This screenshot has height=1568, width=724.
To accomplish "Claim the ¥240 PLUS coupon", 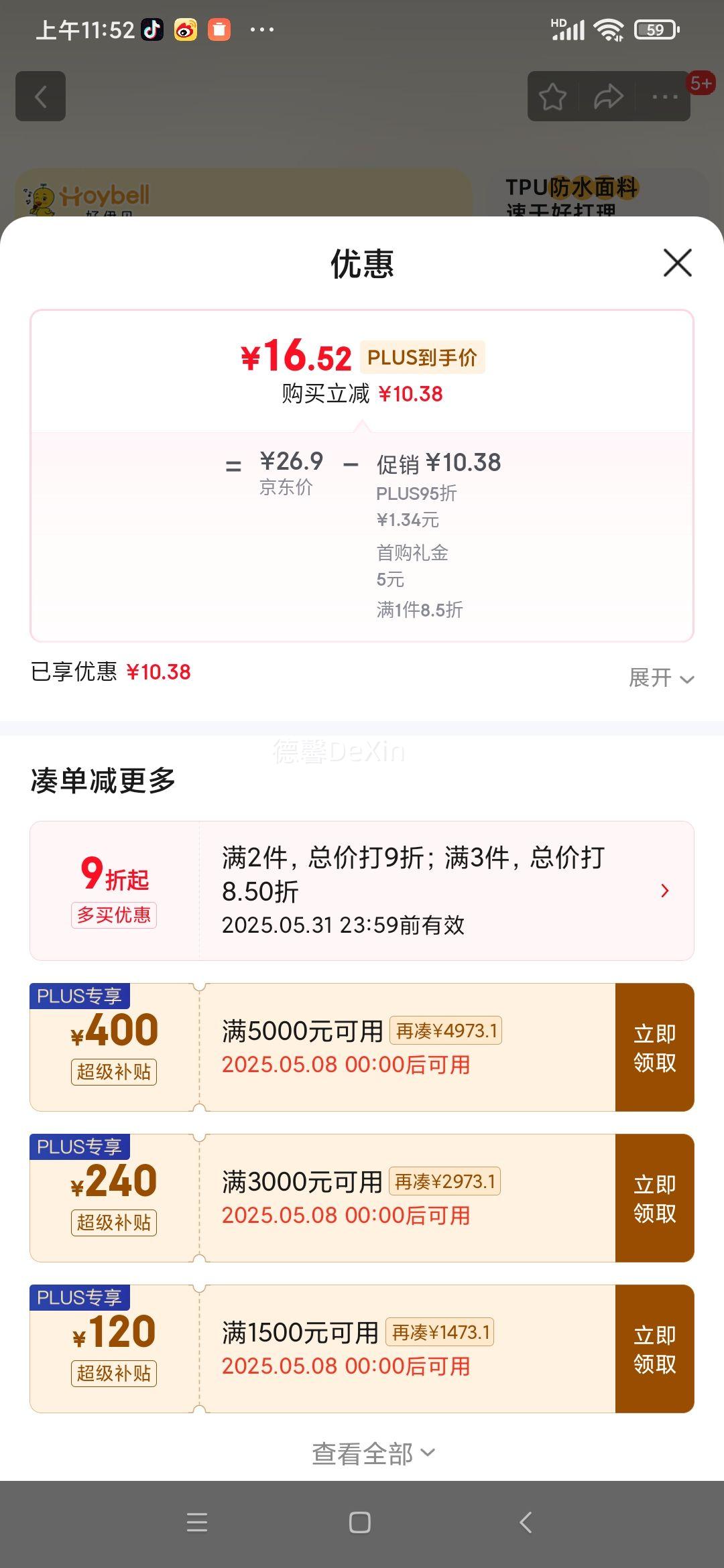I will [x=654, y=1198].
